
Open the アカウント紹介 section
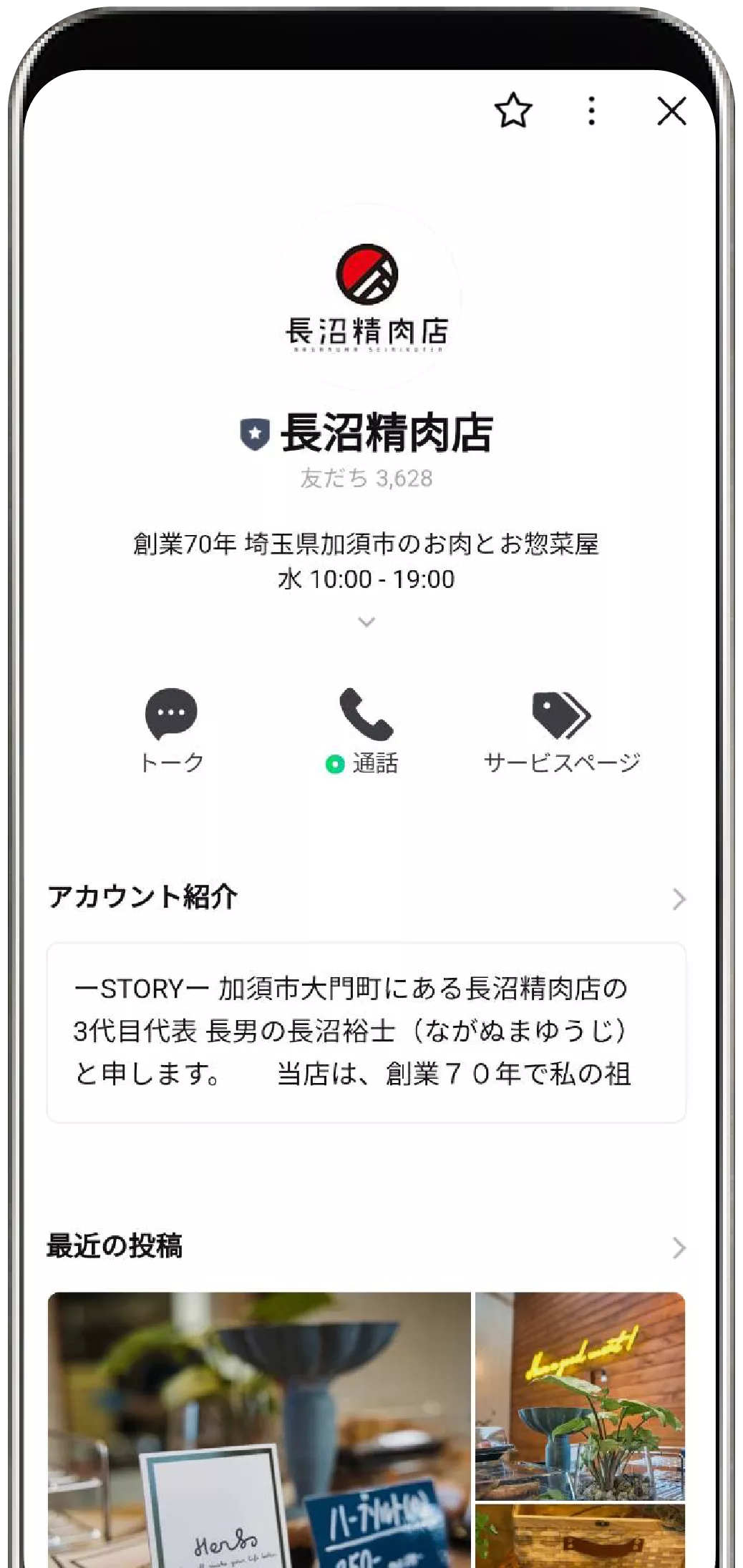[x=366, y=897]
